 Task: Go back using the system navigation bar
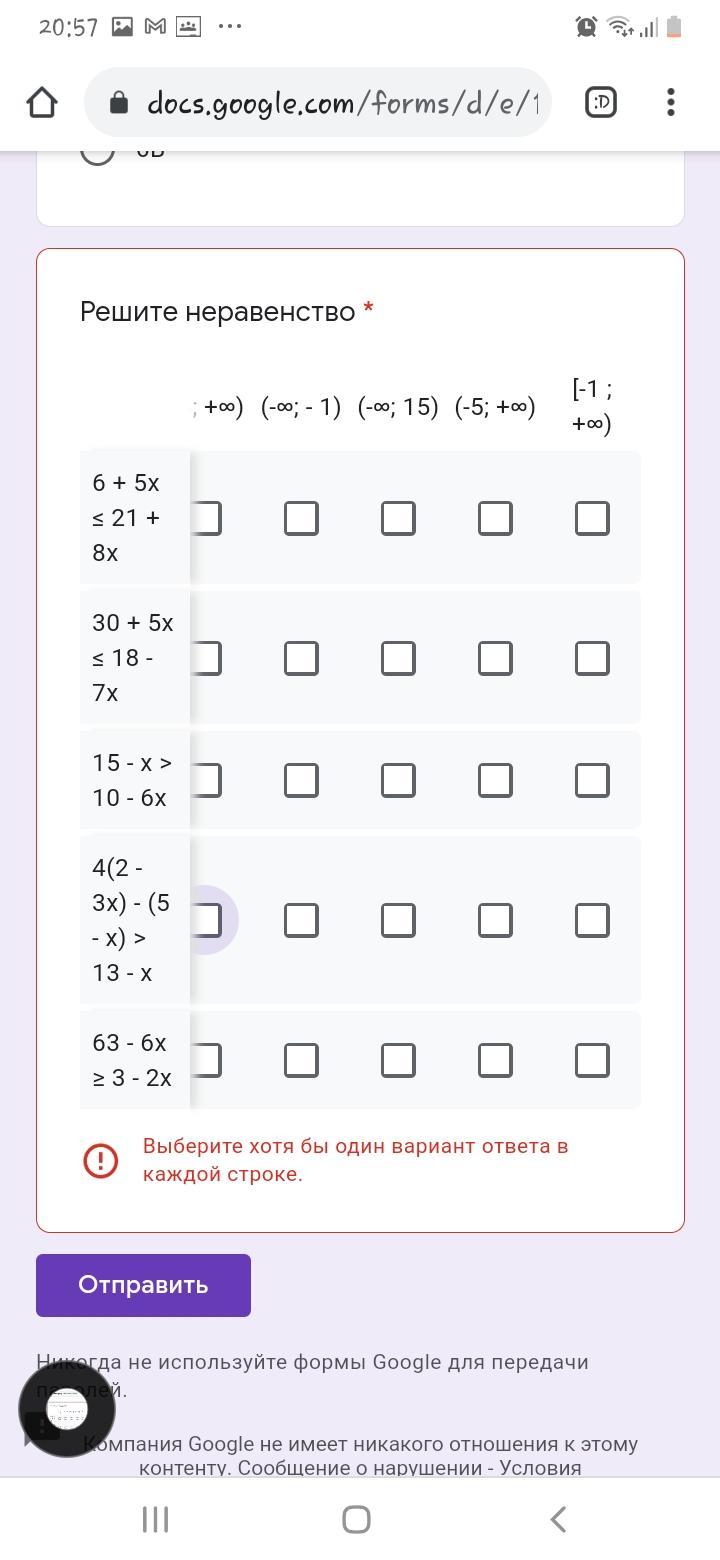(x=558, y=1519)
